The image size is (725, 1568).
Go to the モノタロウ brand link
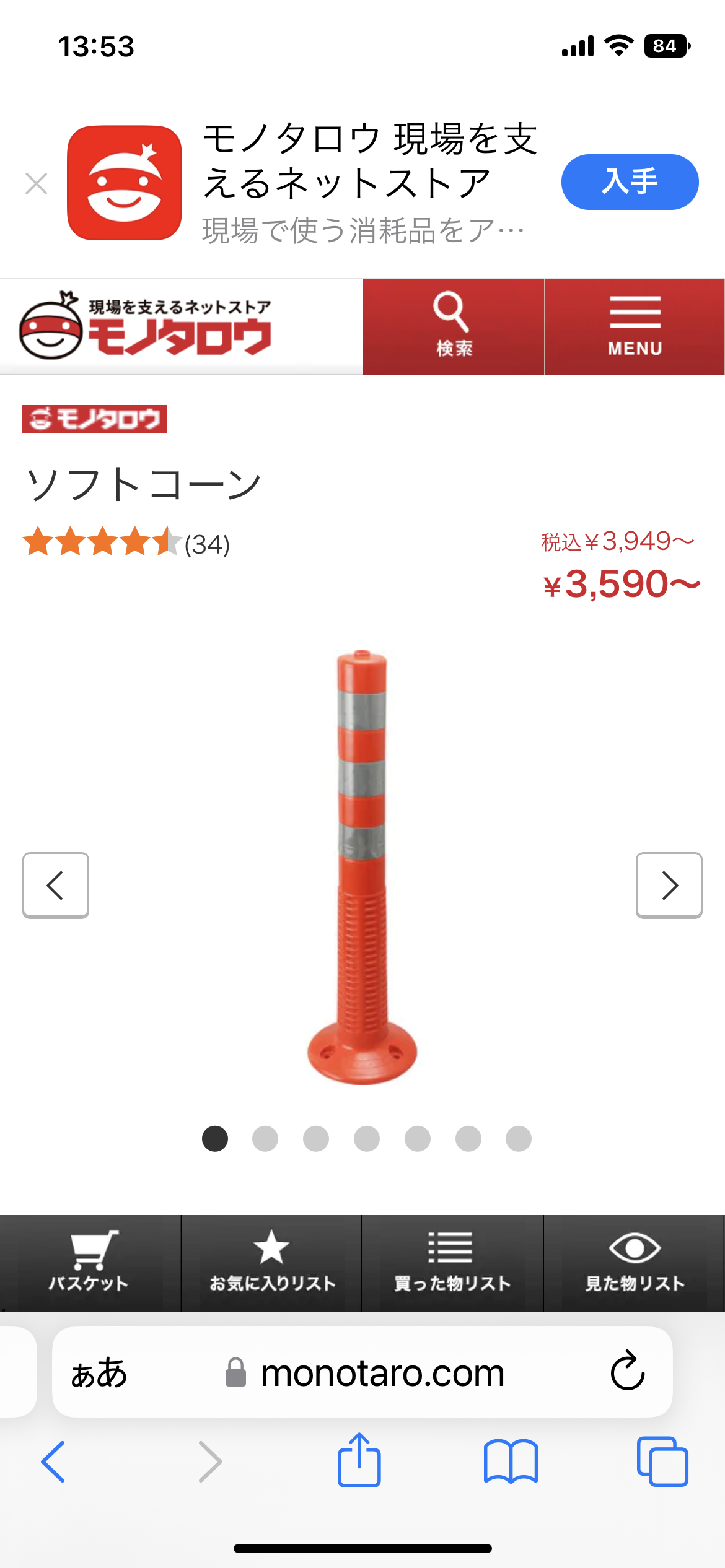95,419
